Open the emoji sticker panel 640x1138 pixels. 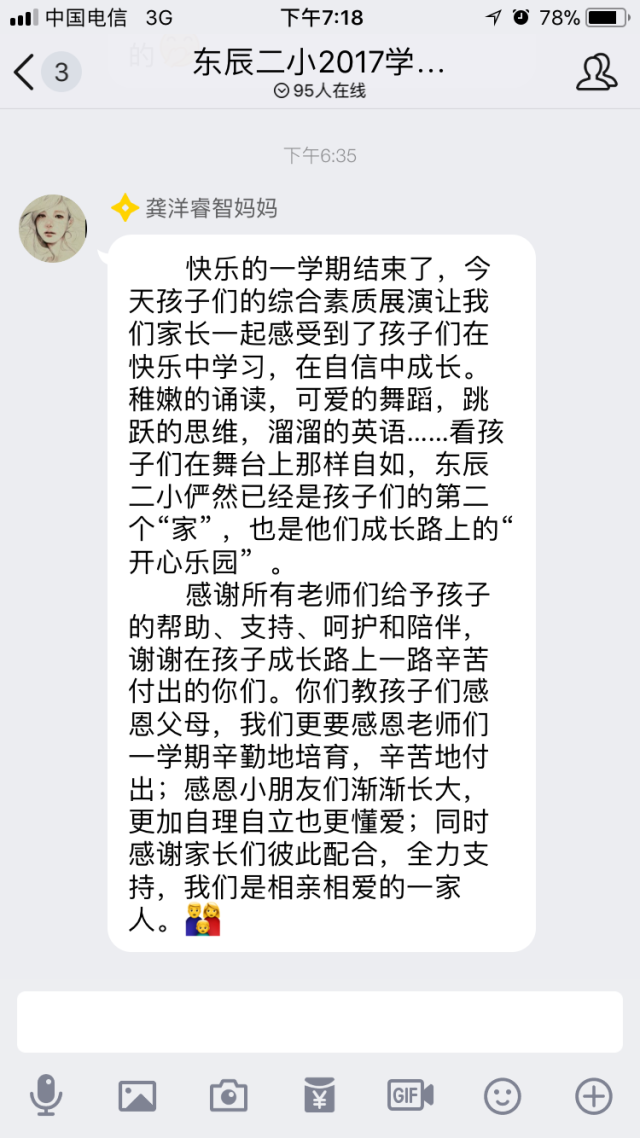pyautogui.click(x=502, y=1096)
